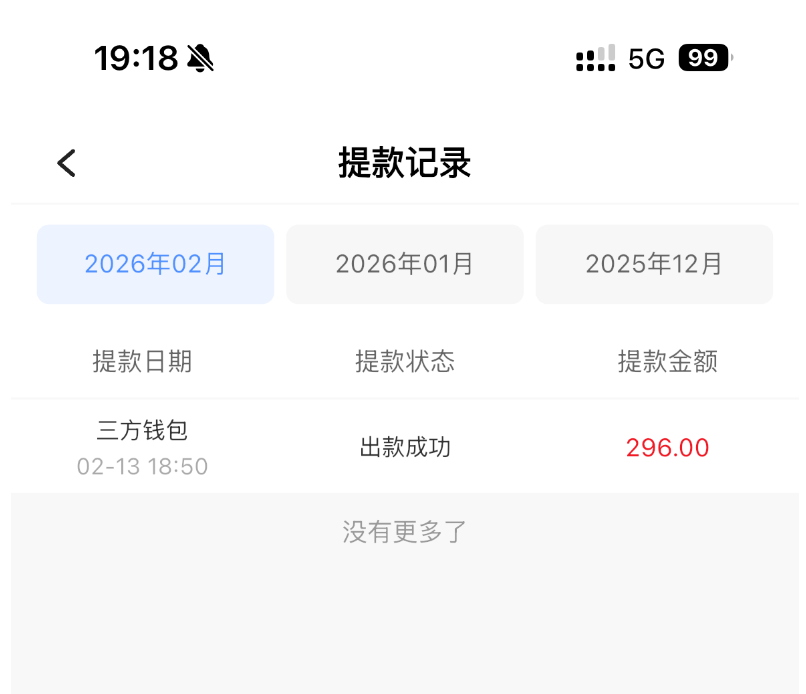Show withdrawals for 2025年12月

click(x=654, y=264)
